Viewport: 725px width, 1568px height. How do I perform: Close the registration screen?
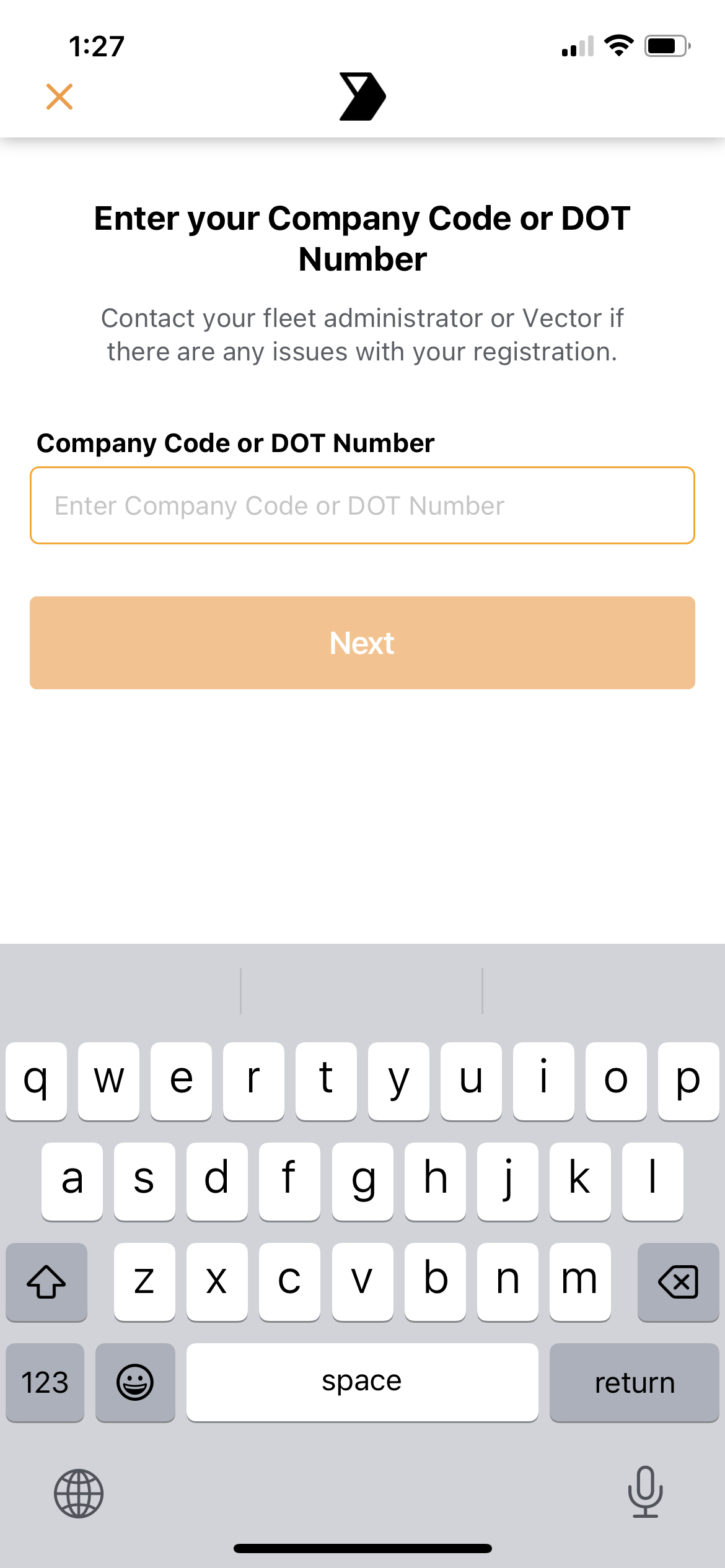tap(59, 97)
